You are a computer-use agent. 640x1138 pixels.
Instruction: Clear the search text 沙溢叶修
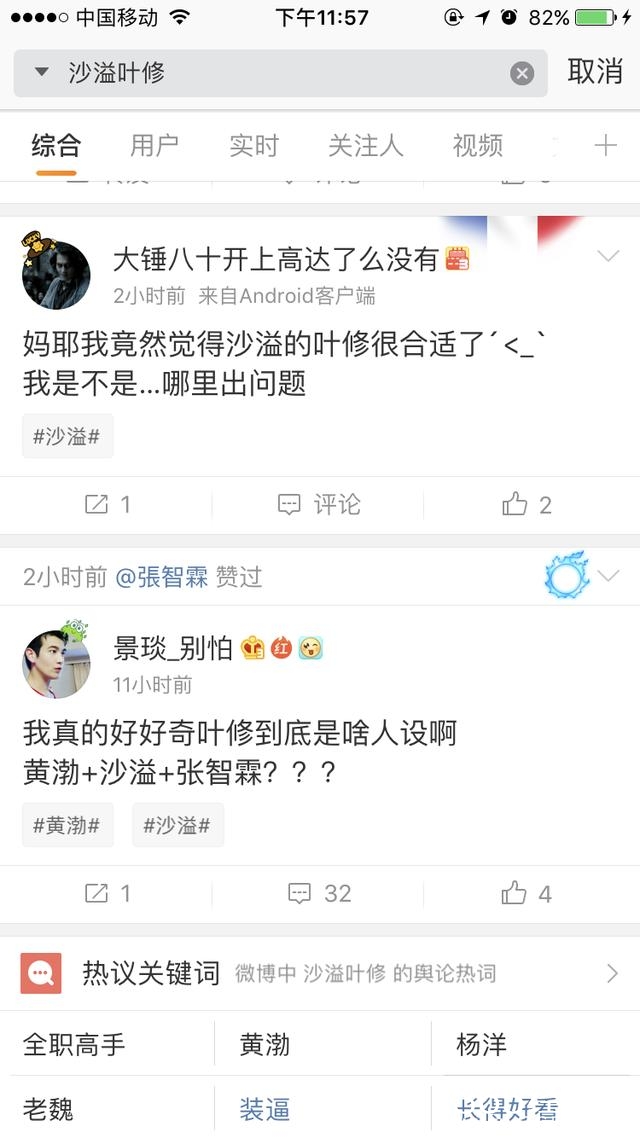tap(522, 73)
